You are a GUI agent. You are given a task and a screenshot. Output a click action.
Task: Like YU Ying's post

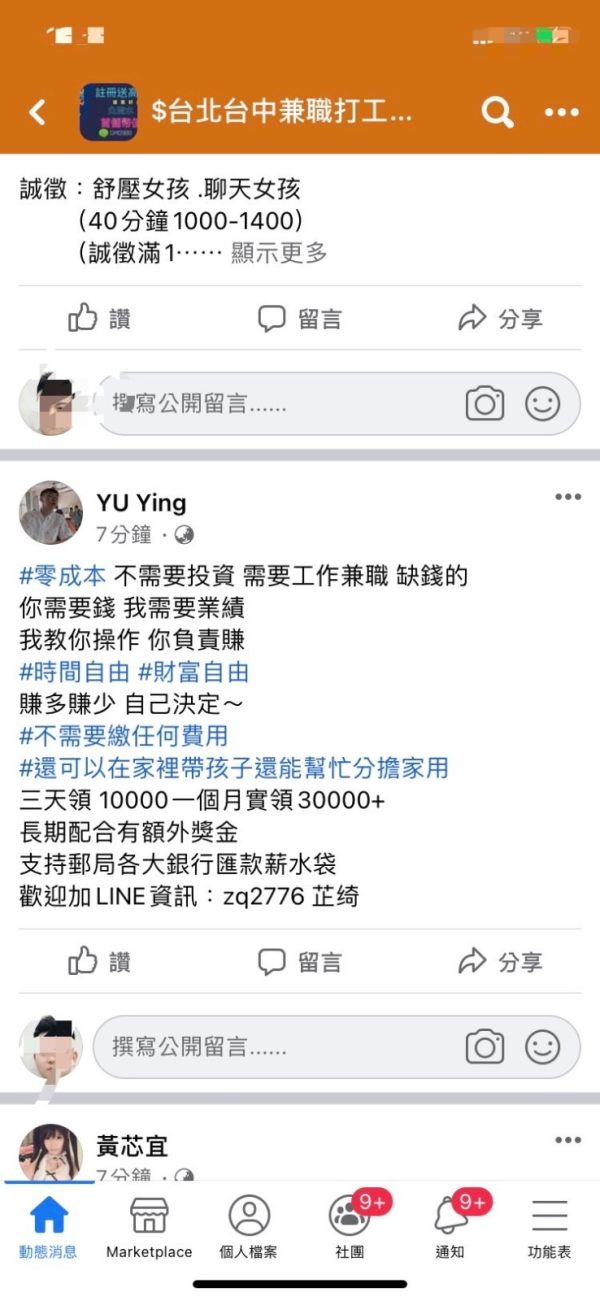coord(99,962)
